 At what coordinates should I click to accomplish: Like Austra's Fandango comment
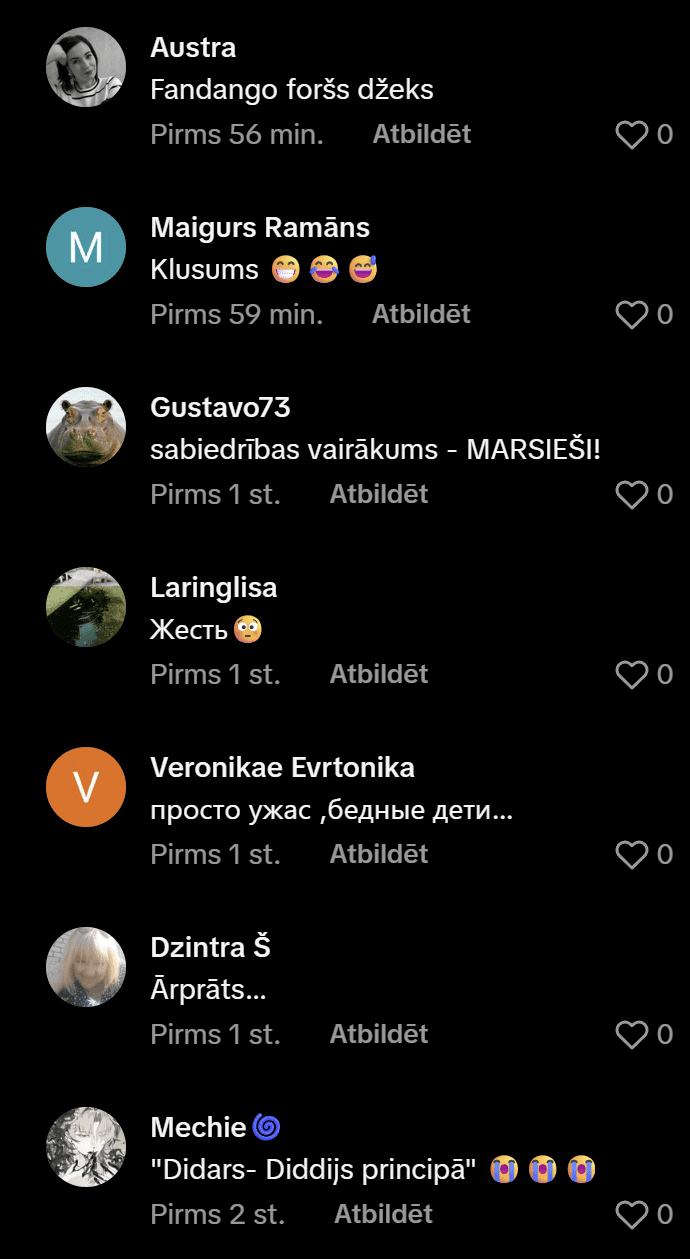[631, 135]
